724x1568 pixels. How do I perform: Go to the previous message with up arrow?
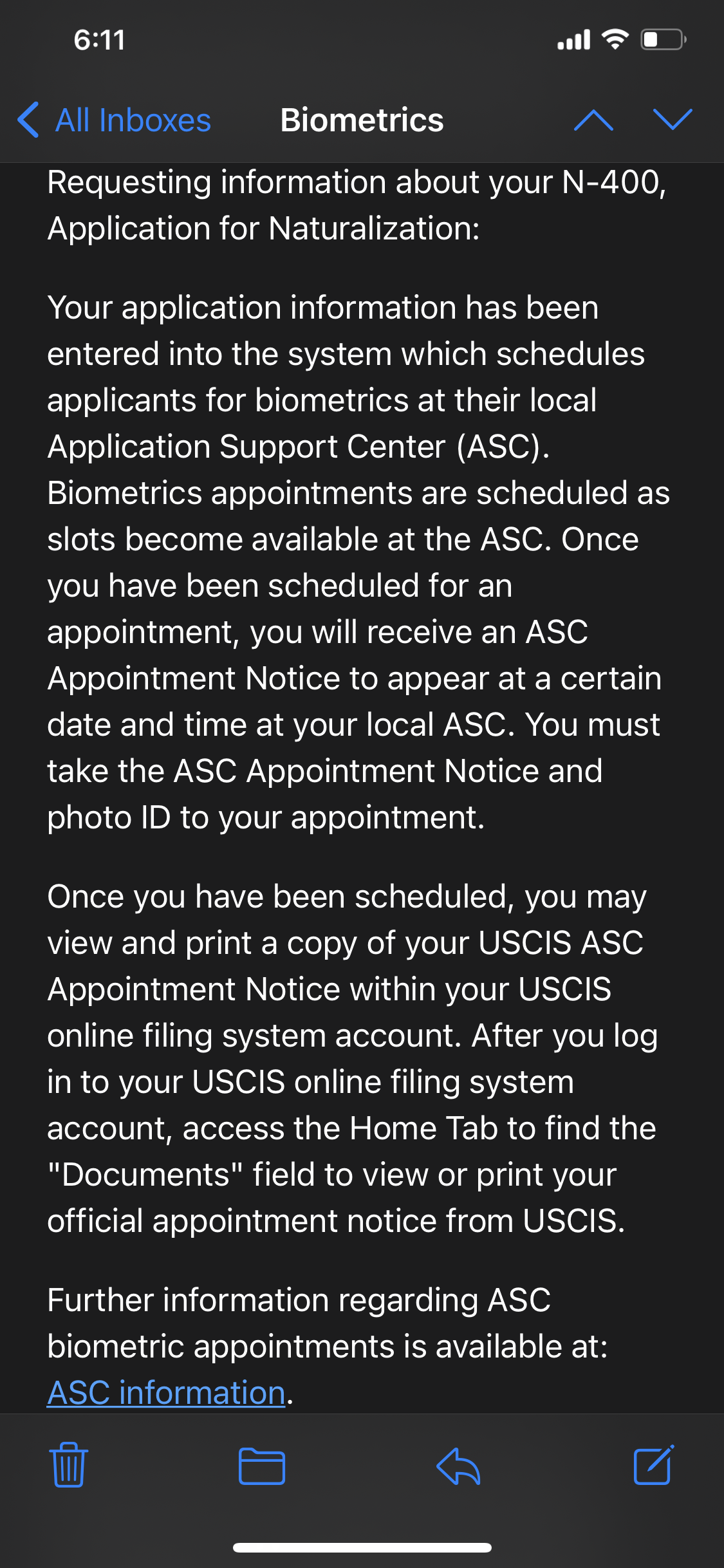tap(593, 120)
